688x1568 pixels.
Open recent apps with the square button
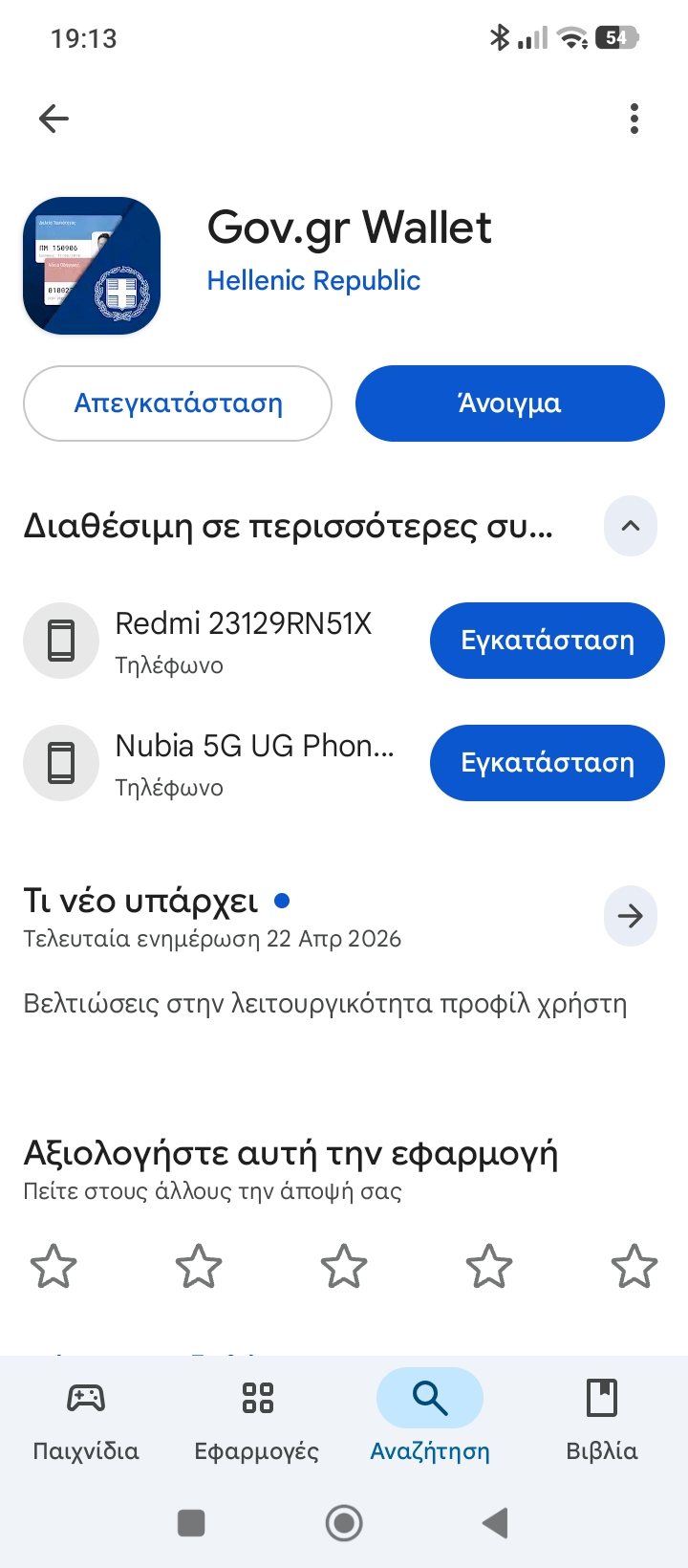point(192,1522)
